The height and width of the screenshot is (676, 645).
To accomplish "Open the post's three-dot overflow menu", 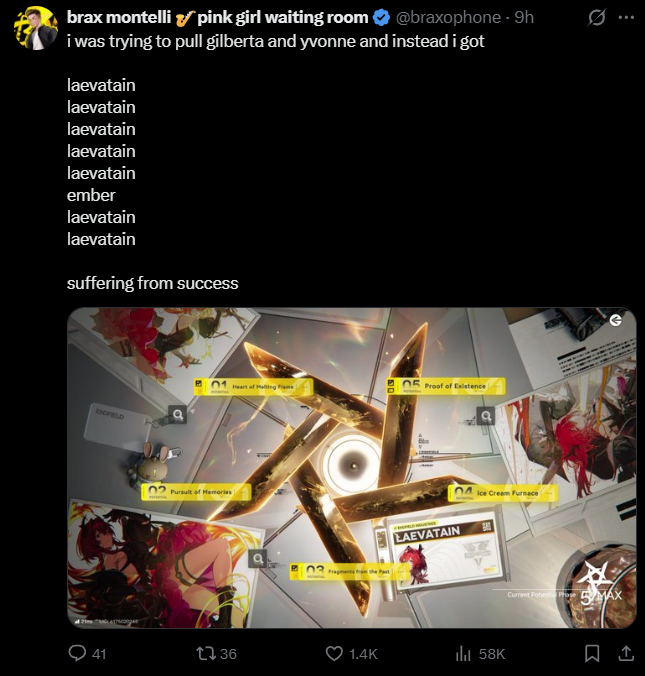I will 626,18.
